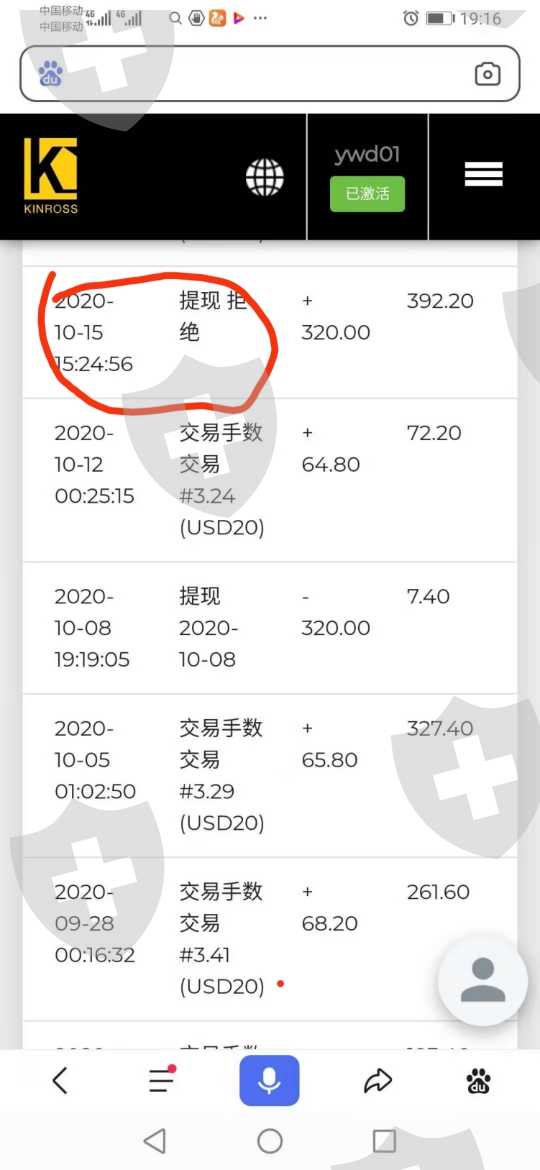Open the hamburger menu
The width and height of the screenshot is (540, 1170).
[483, 175]
